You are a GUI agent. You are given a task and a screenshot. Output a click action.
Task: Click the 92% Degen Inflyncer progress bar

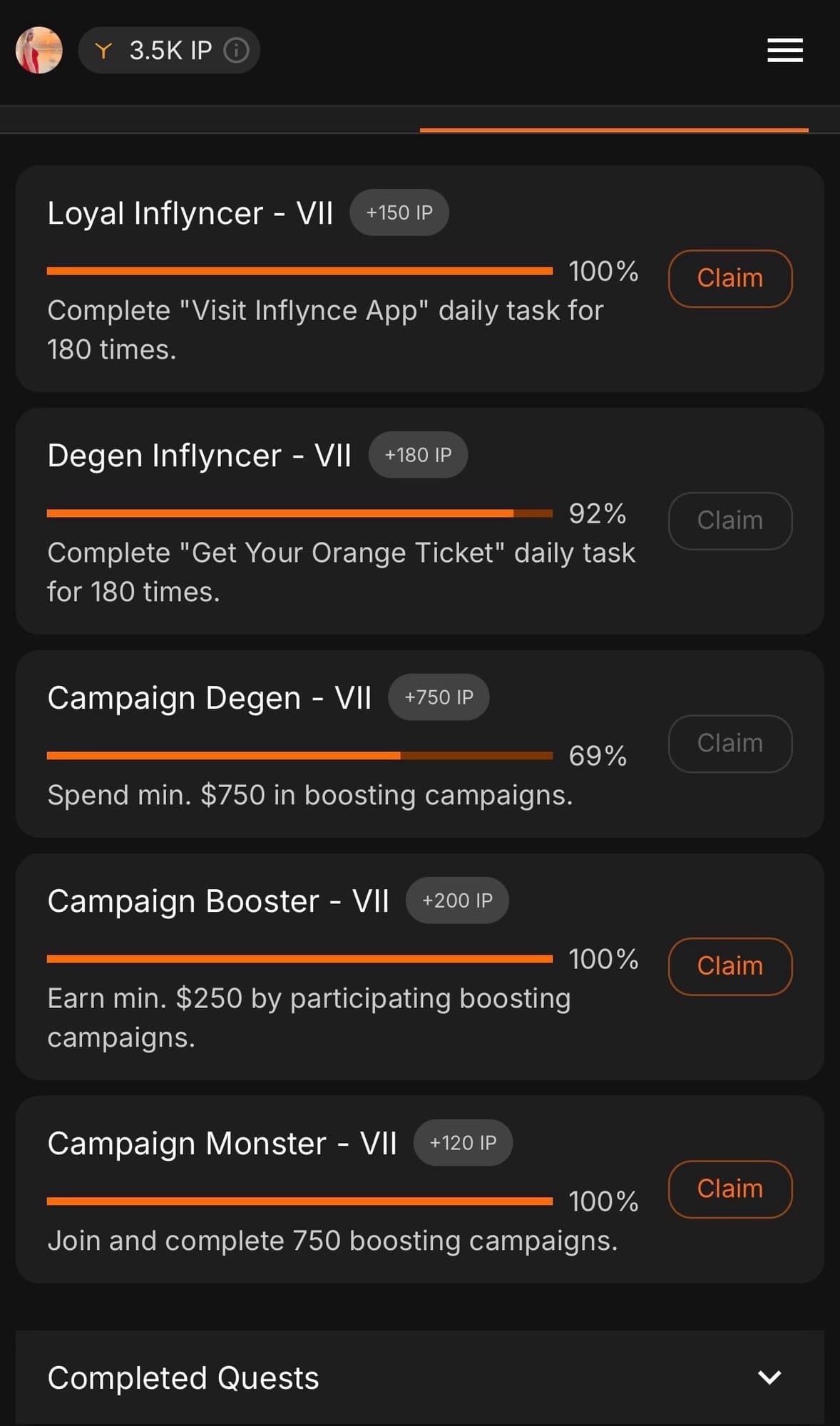299,513
